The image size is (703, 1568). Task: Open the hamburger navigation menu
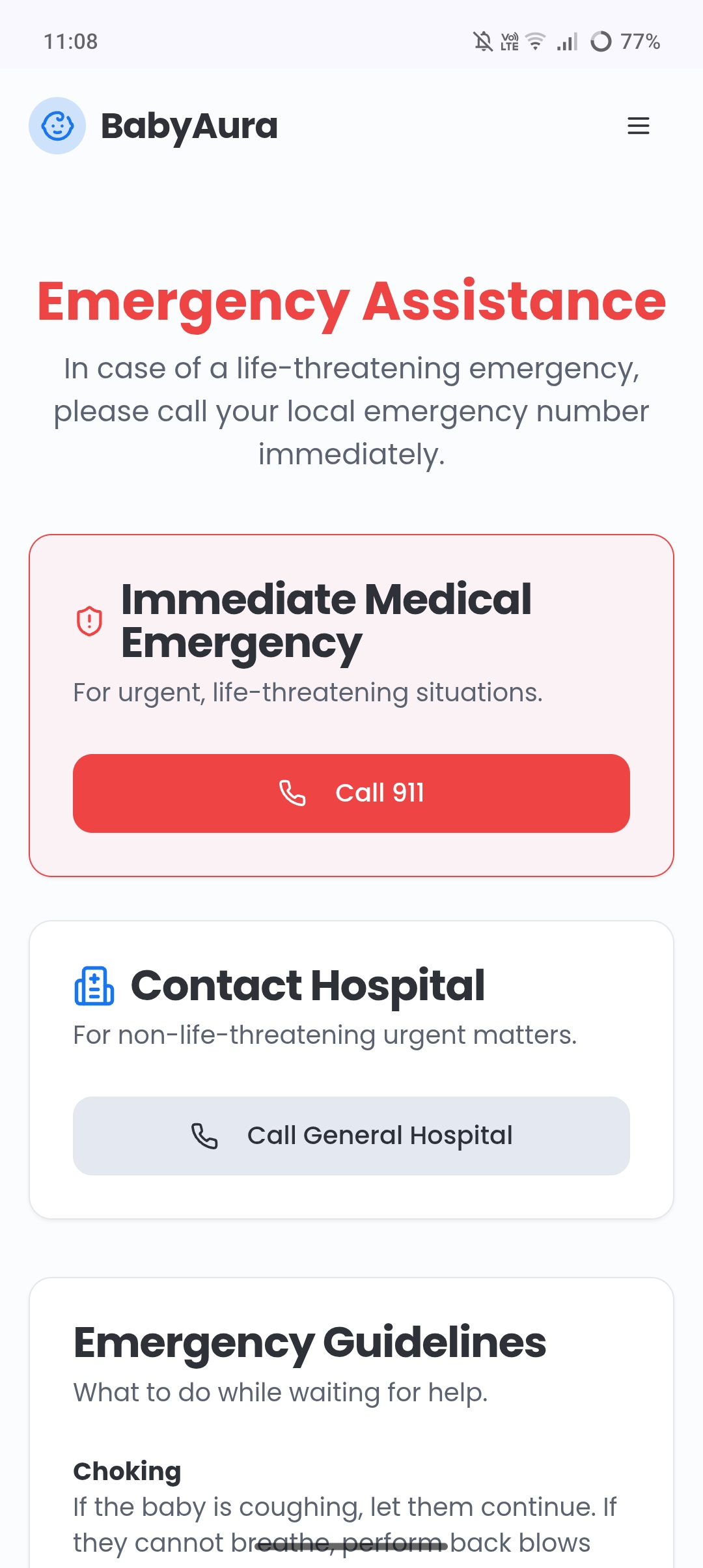click(x=638, y=126)
